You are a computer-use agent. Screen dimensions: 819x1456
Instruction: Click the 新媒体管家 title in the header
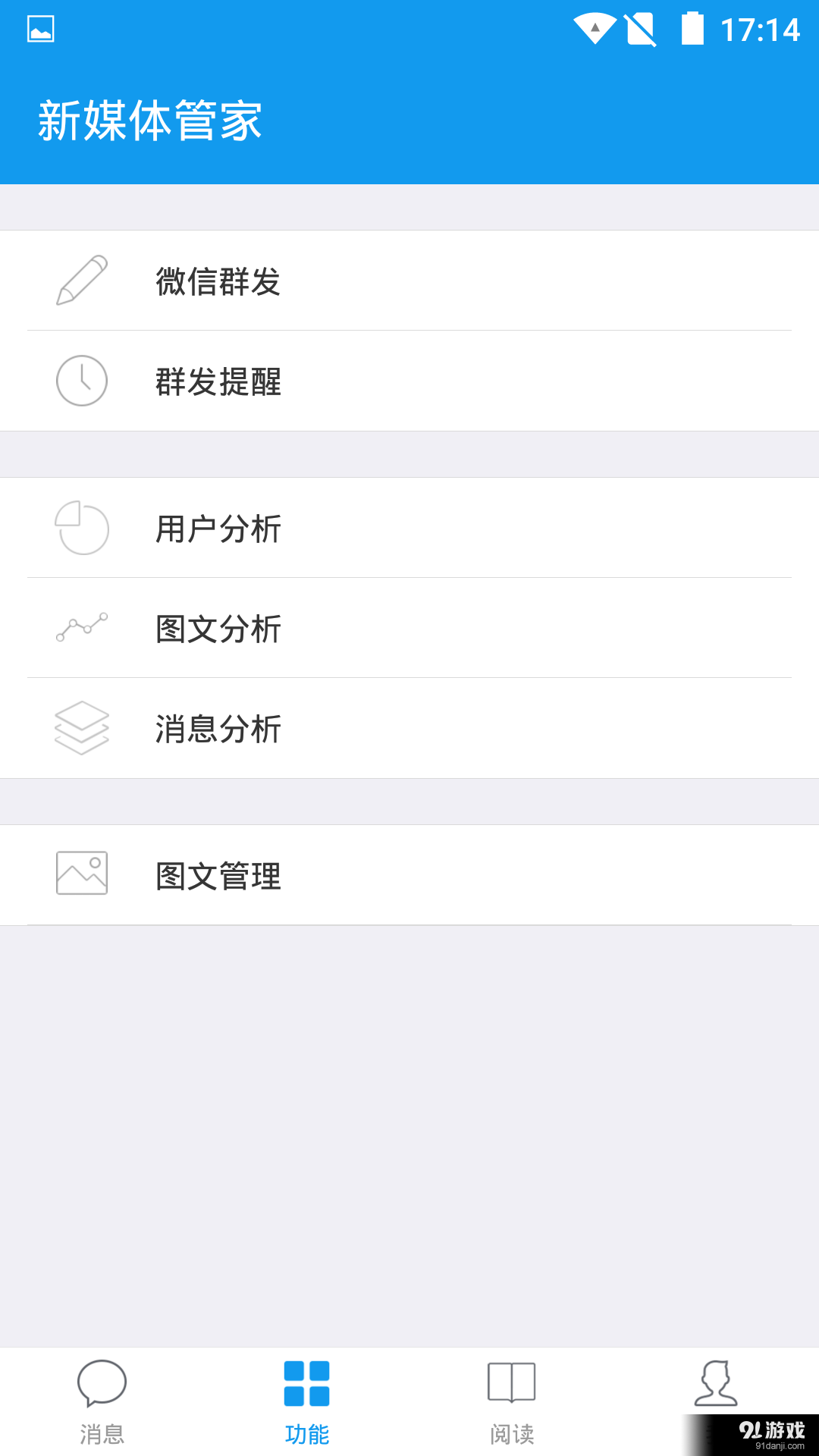tap(149, 118)
